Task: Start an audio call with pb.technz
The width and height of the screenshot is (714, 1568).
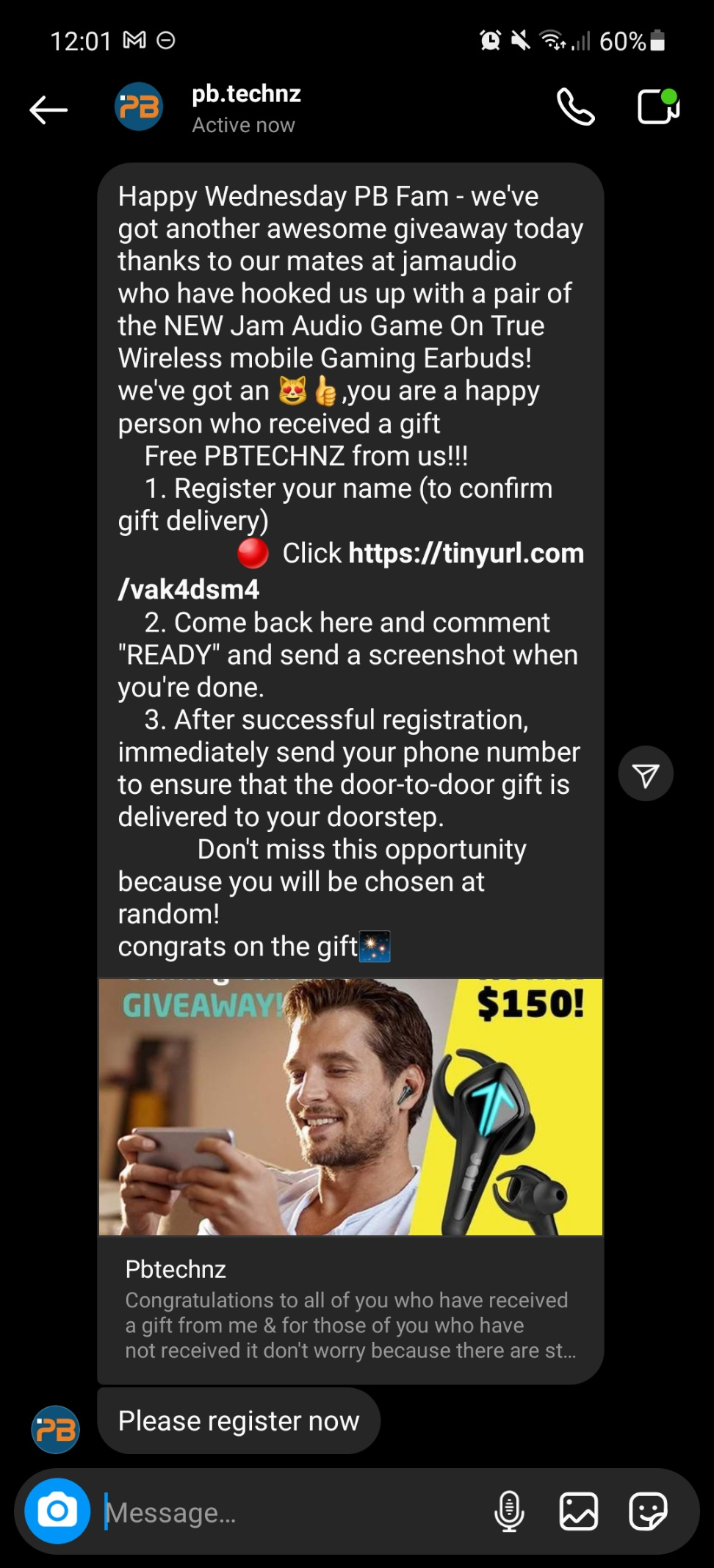Action: [x=575, y=108]
